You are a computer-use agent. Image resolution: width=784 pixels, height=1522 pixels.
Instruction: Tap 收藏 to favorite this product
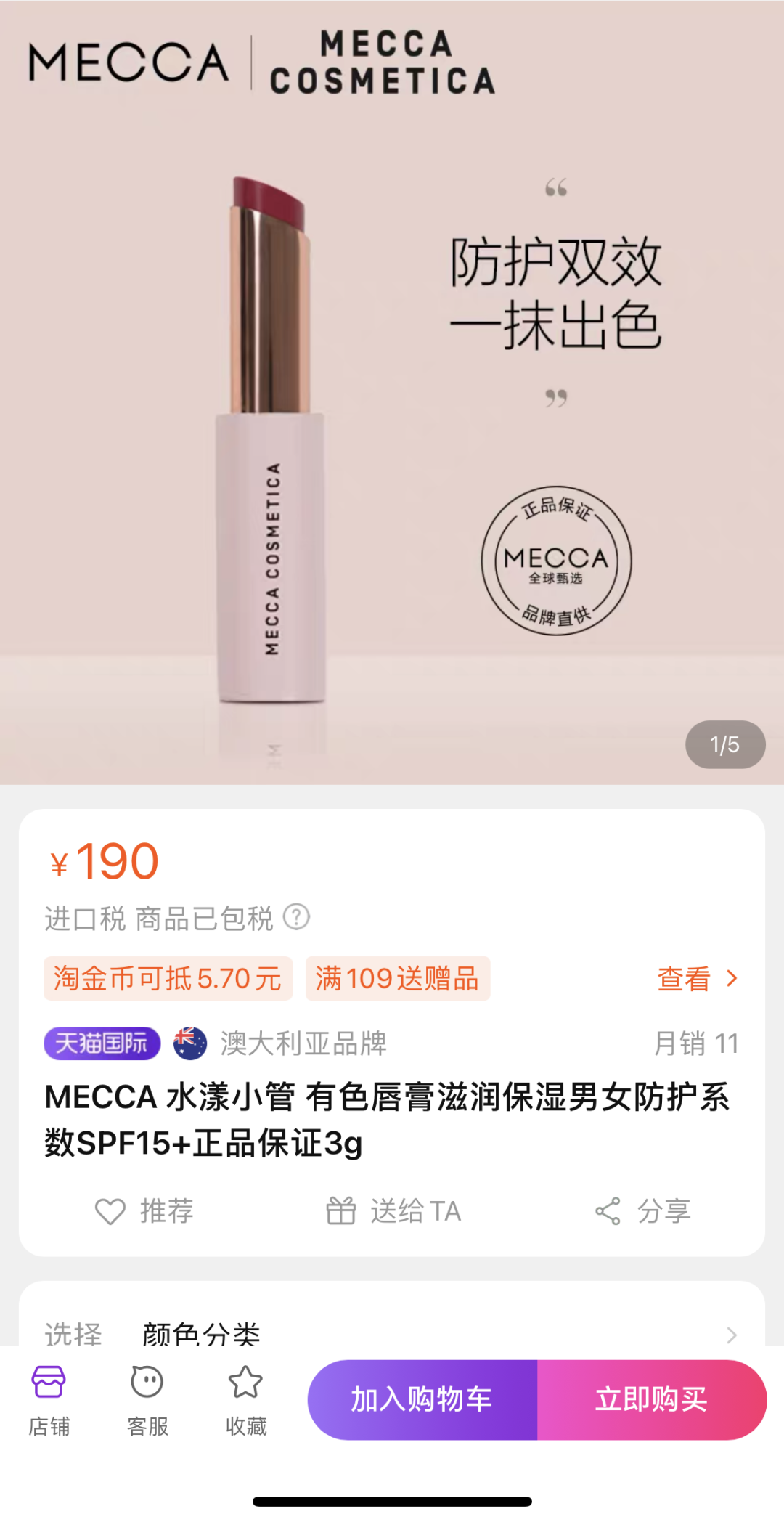pos(246,1401)
